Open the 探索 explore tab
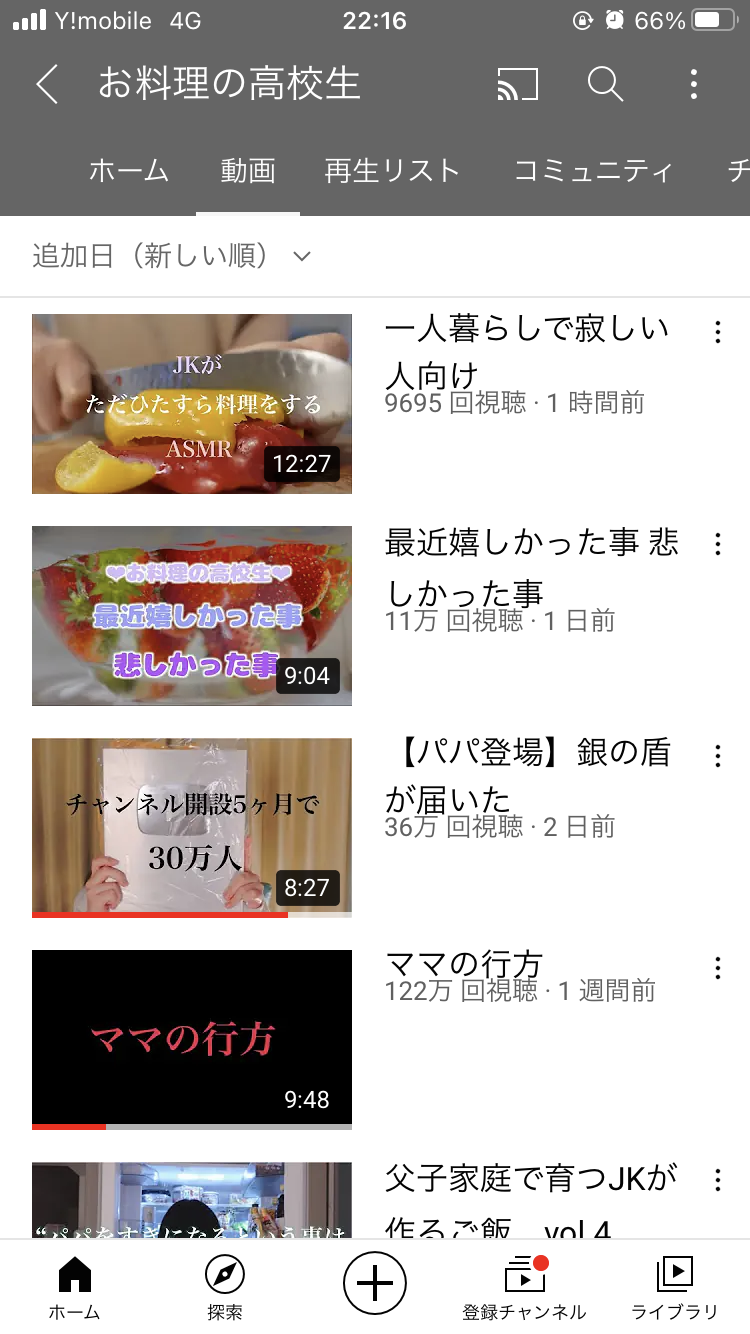 click(224, 1287)
